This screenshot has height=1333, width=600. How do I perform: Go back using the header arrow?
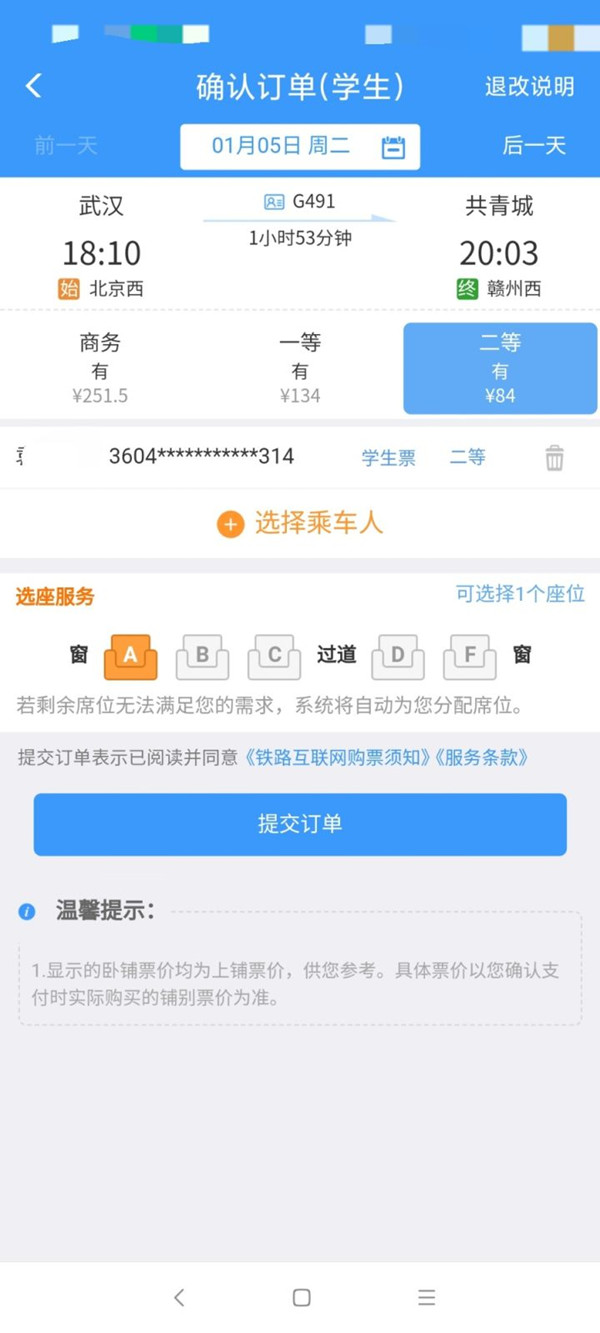tap(34, 86)
